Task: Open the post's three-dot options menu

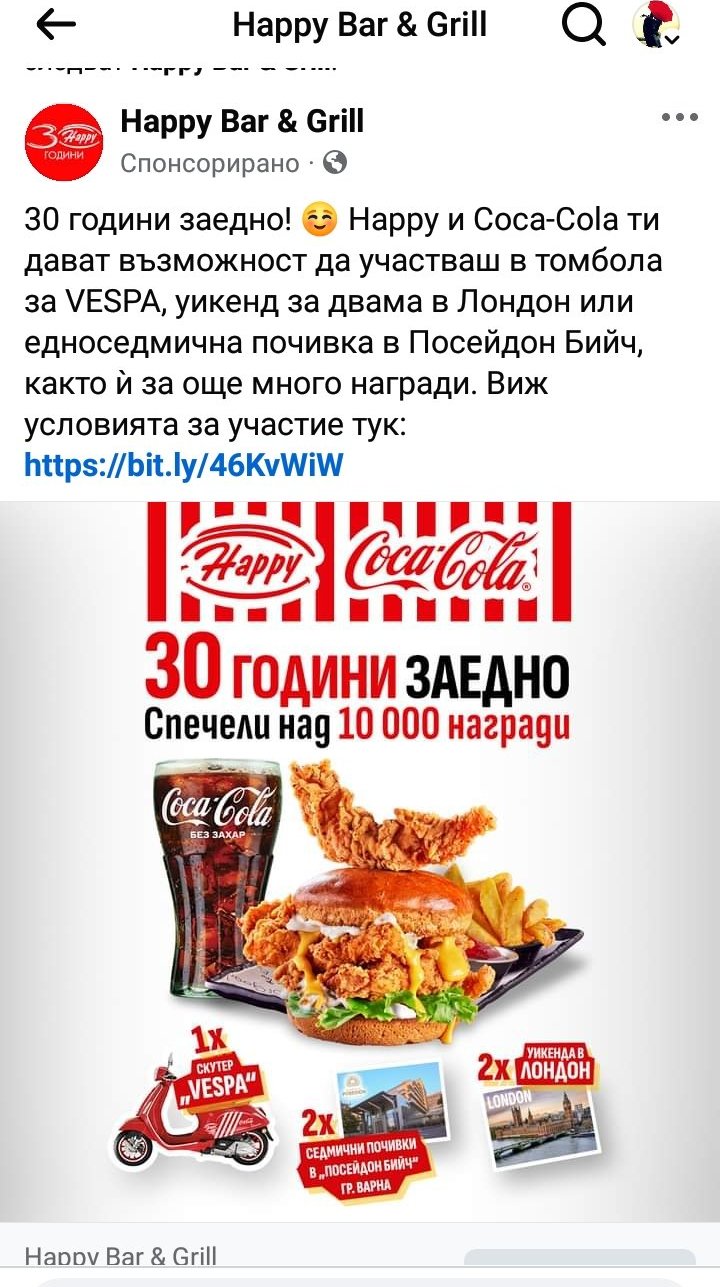Action: (x=679, y=118)
